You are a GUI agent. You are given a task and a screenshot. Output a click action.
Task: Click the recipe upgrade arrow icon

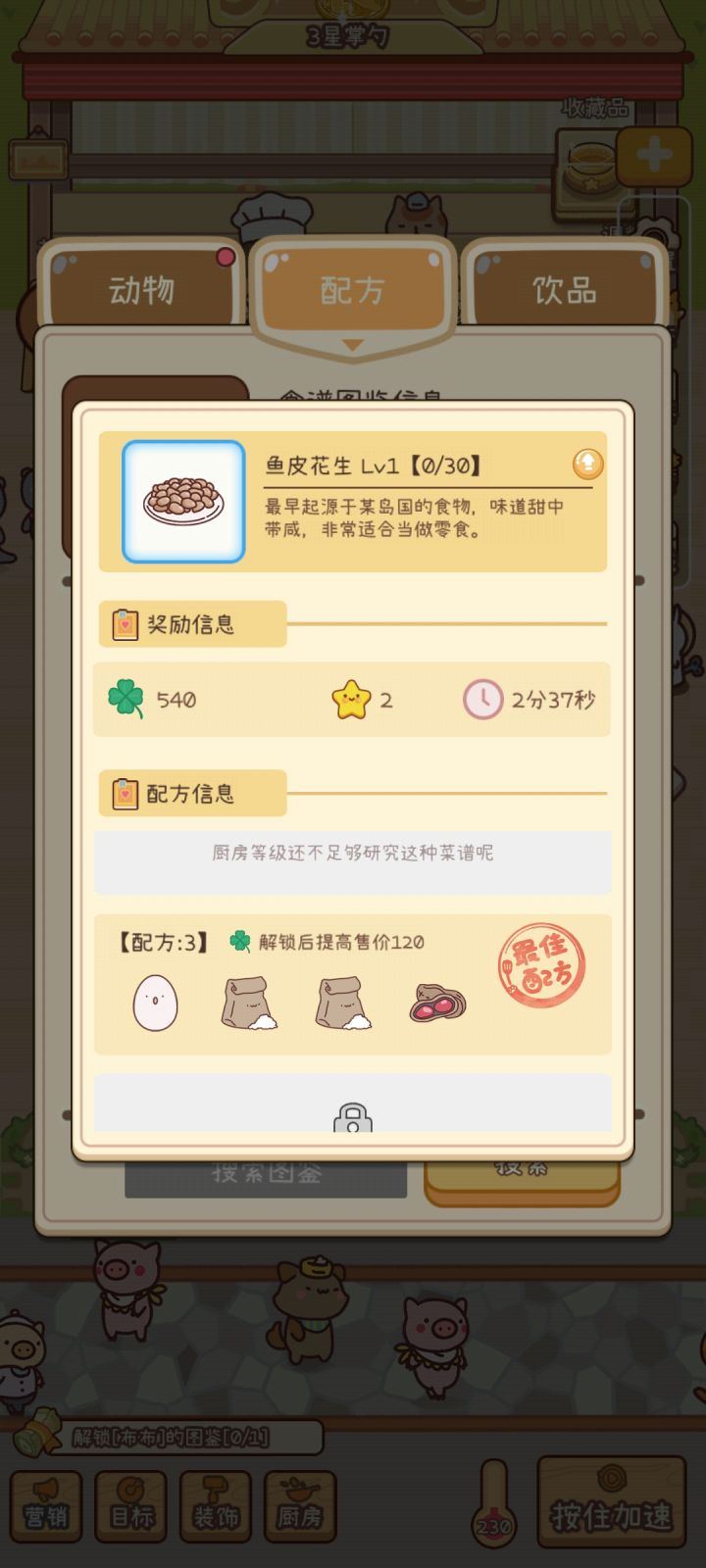click(x=586, y=465)
